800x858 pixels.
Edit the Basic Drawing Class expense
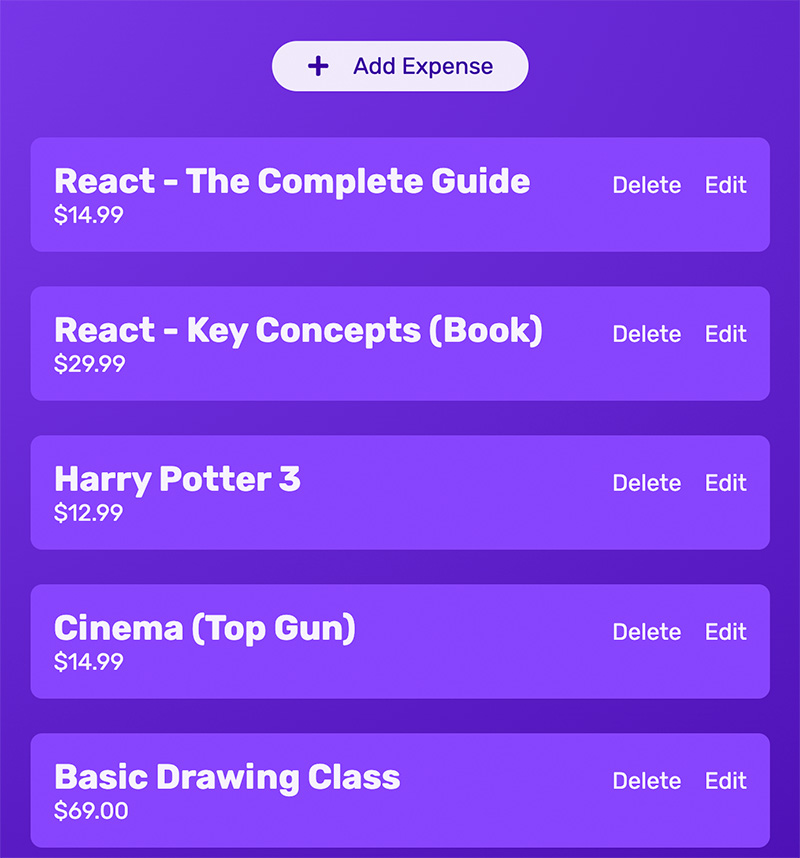click(x=725, y=781)
